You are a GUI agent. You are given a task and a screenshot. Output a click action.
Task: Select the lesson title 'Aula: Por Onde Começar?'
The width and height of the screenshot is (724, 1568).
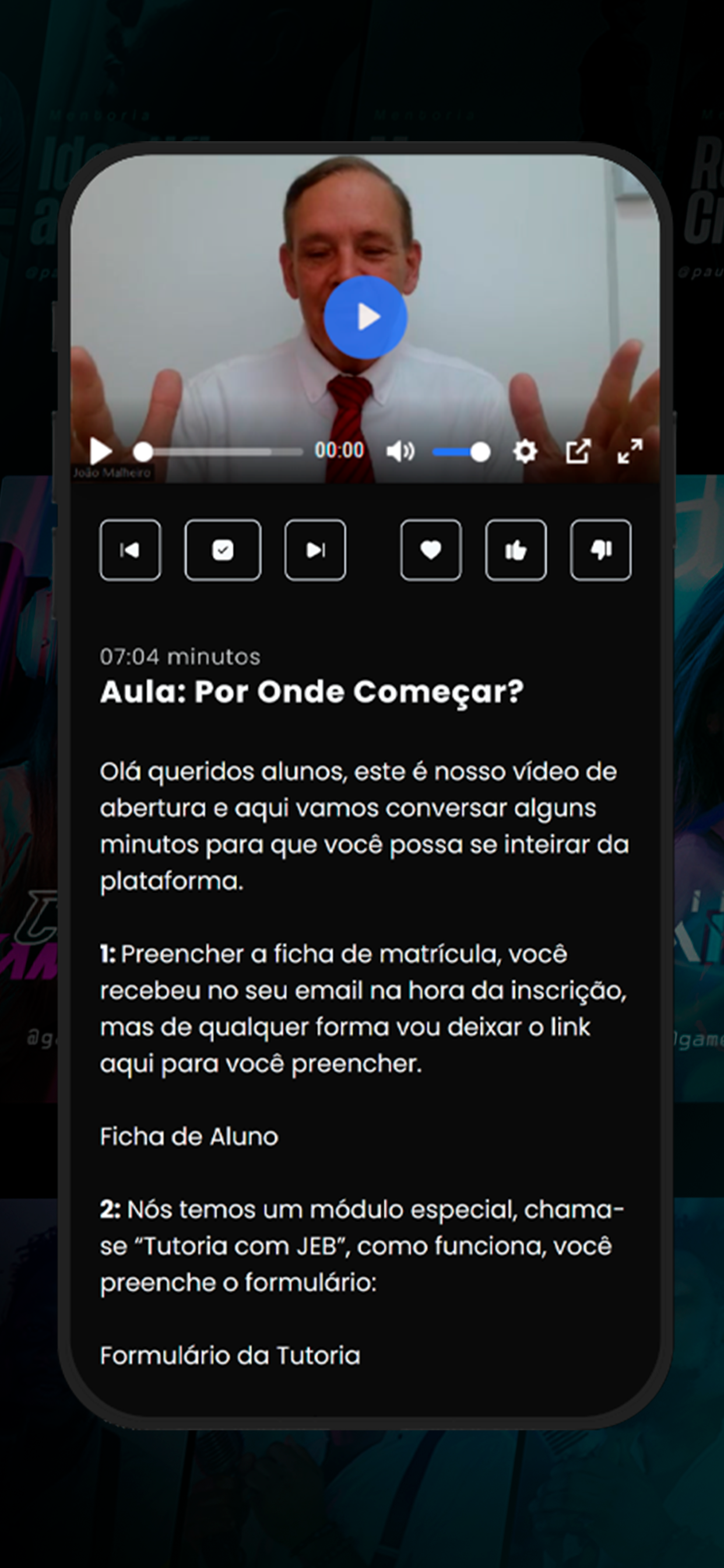click(312, 691)
